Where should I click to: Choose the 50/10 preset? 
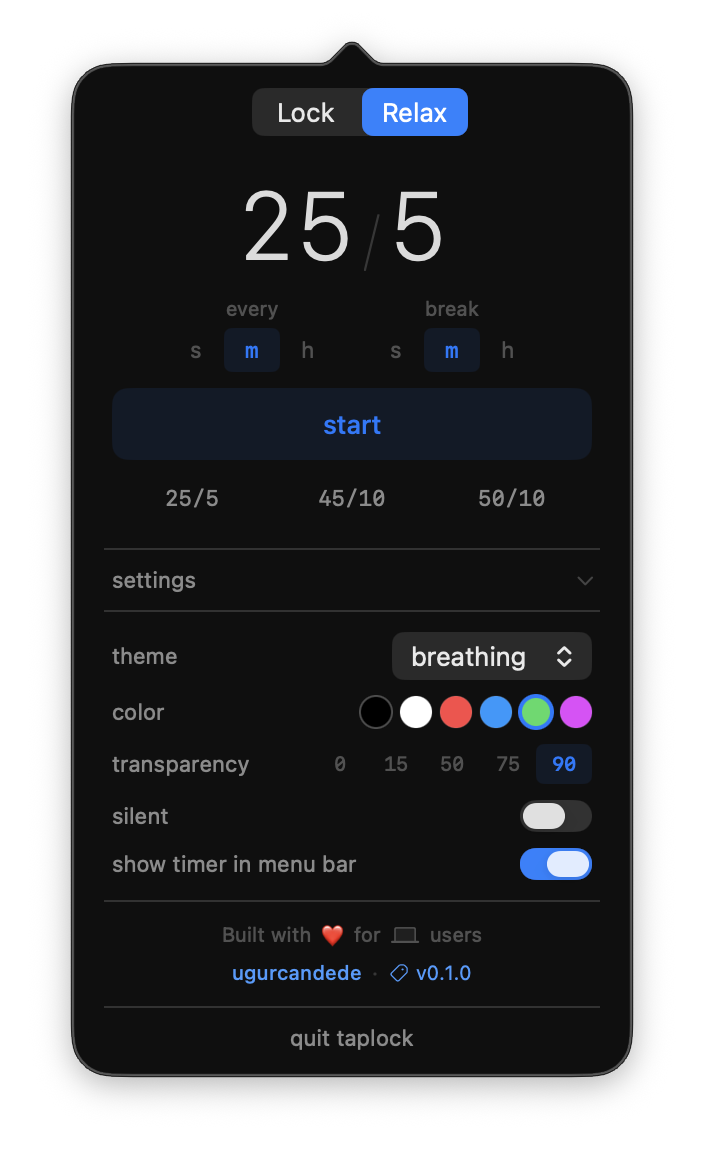point(511,498)
